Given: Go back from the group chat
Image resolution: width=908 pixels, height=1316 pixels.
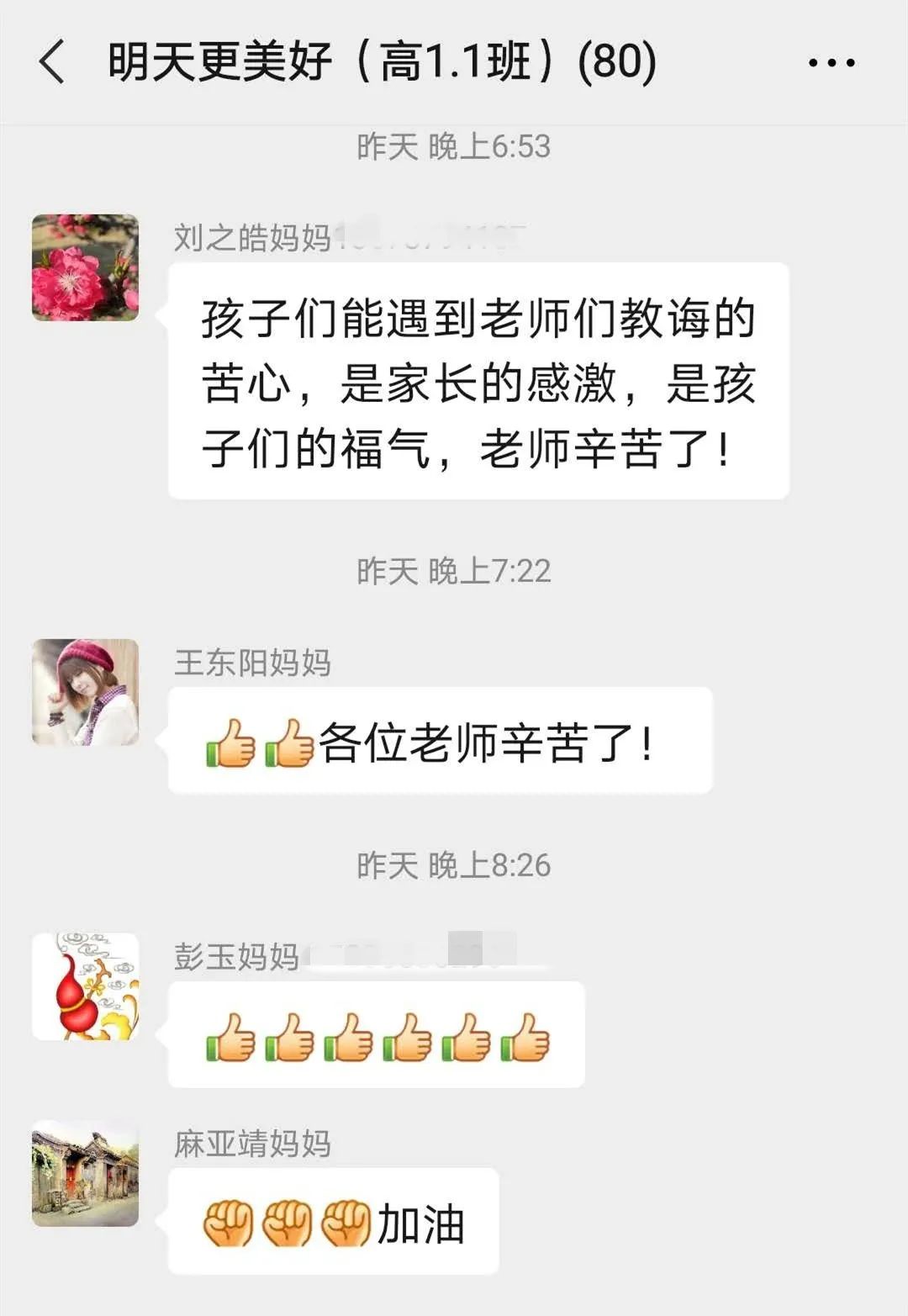Looking at the screenshot, I should click(52, 62).
